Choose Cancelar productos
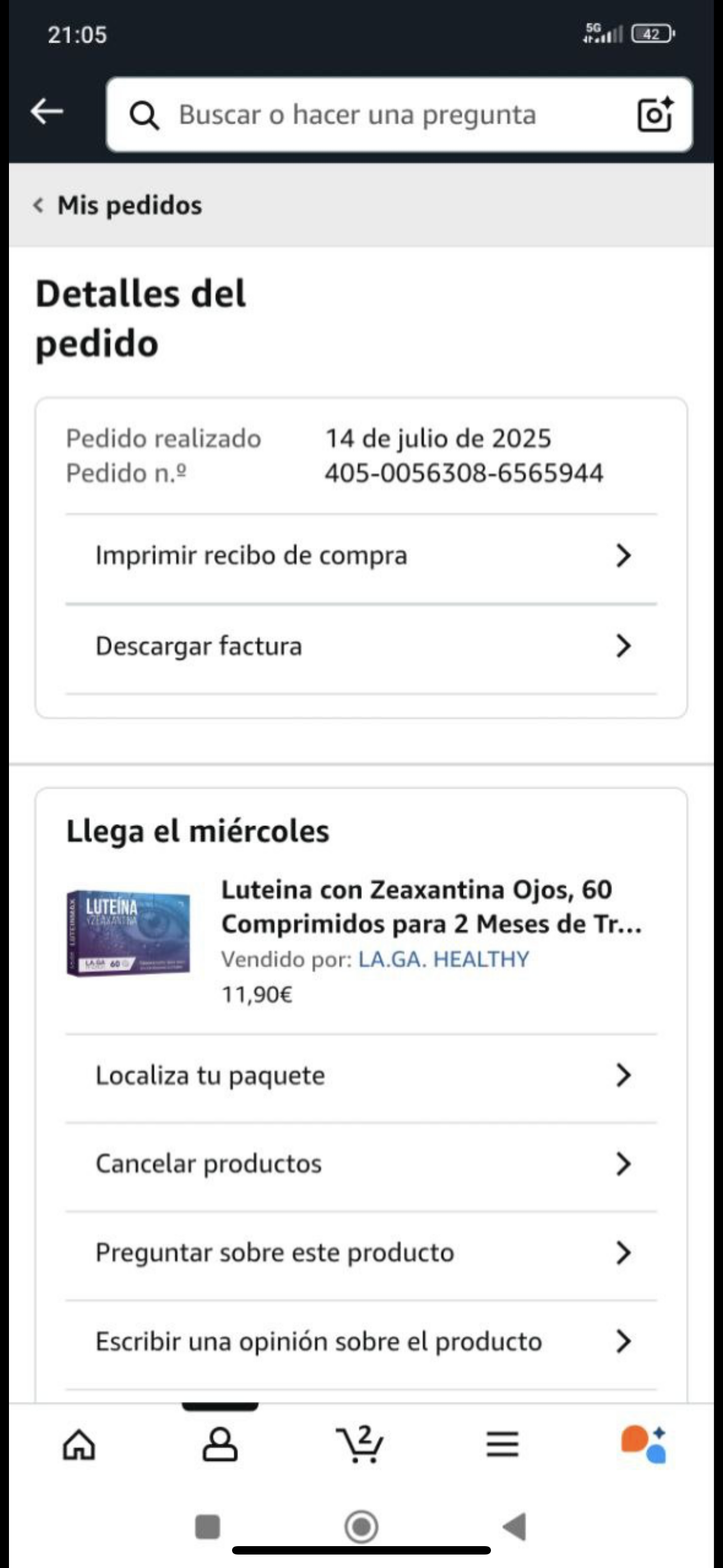Viewport: 723px width, 1568px height. [x=361, y=1164]
